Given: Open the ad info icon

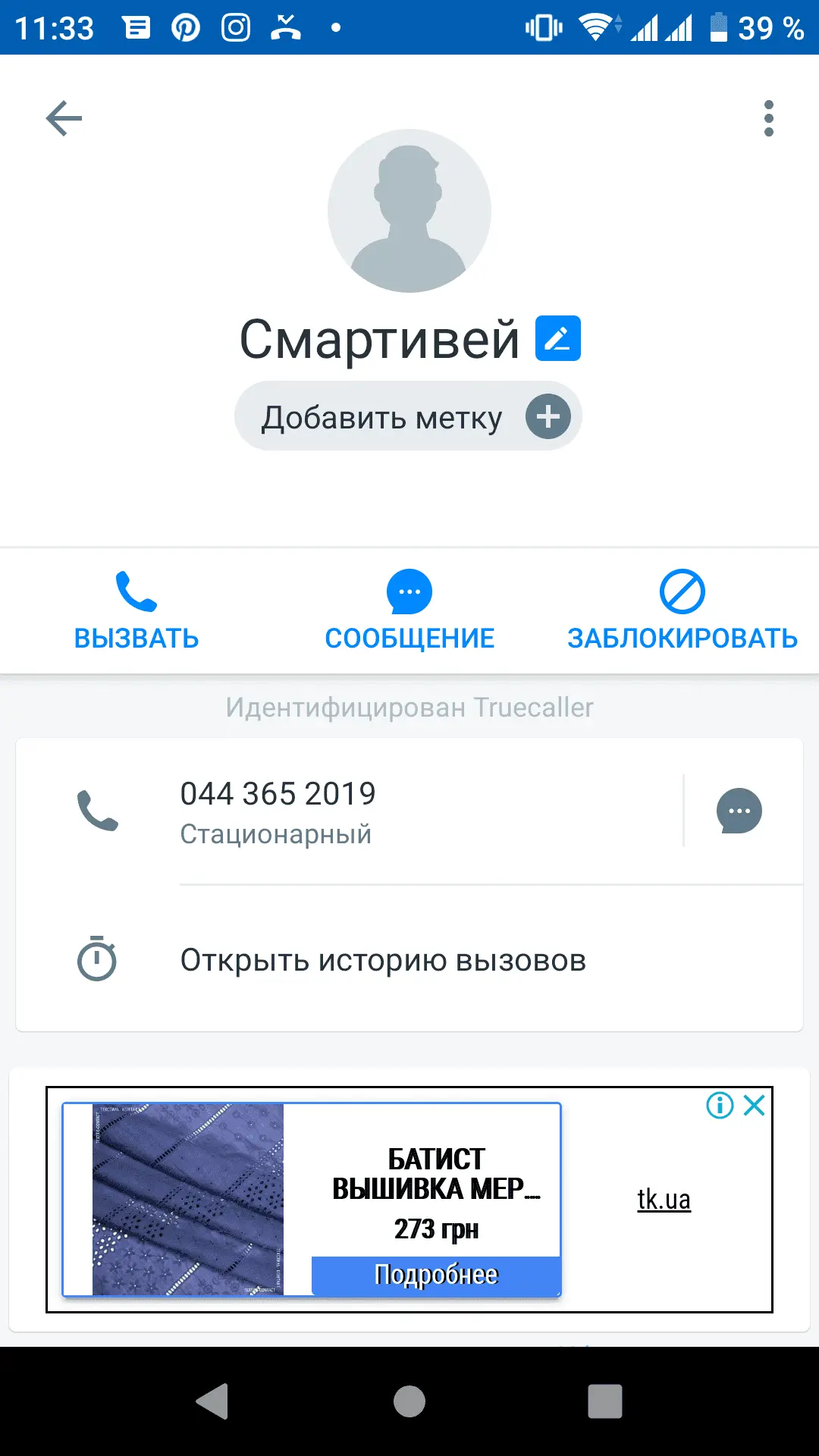Looking at the screenshot, I should click(x=720, y=1105).
